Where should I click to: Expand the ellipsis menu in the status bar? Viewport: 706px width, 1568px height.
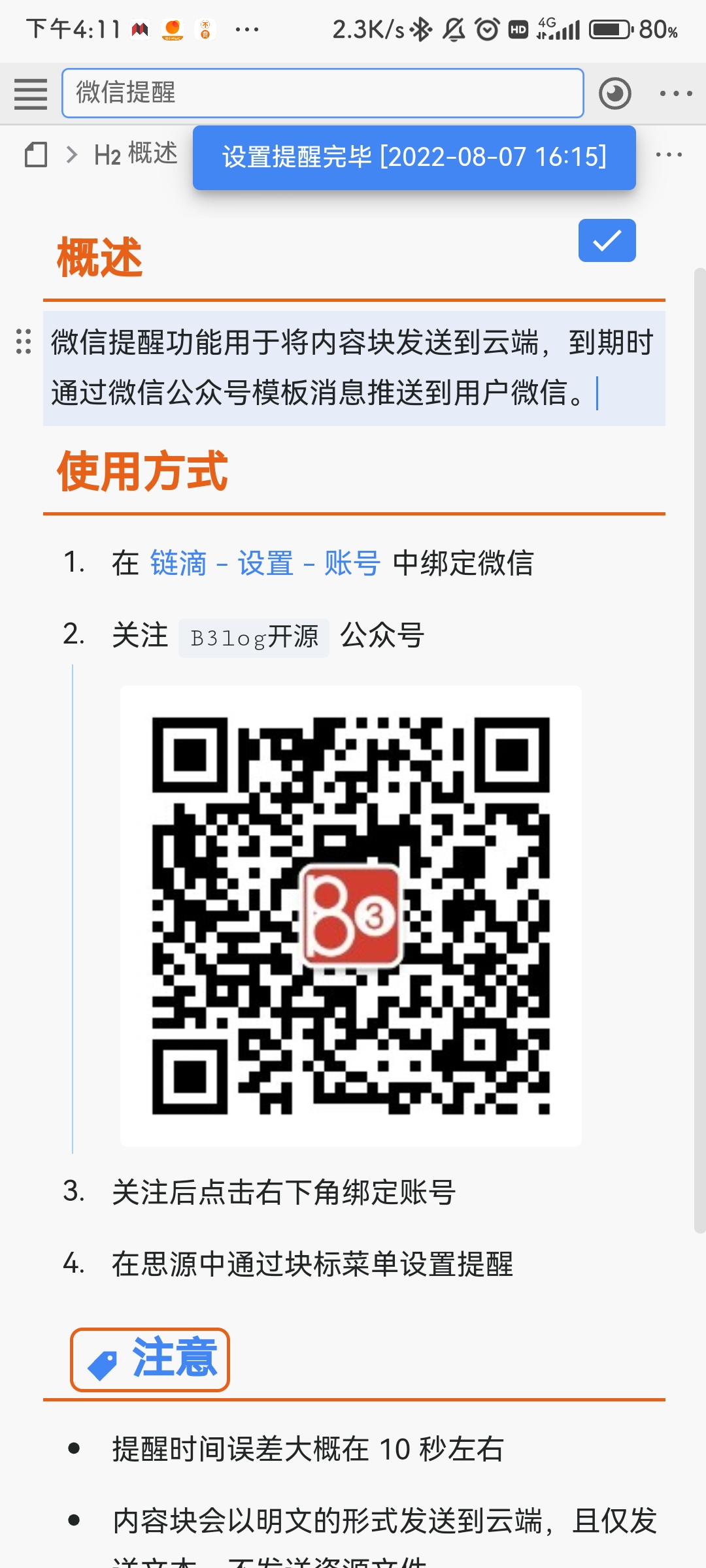pyautogui.click(x=246, y=29)
